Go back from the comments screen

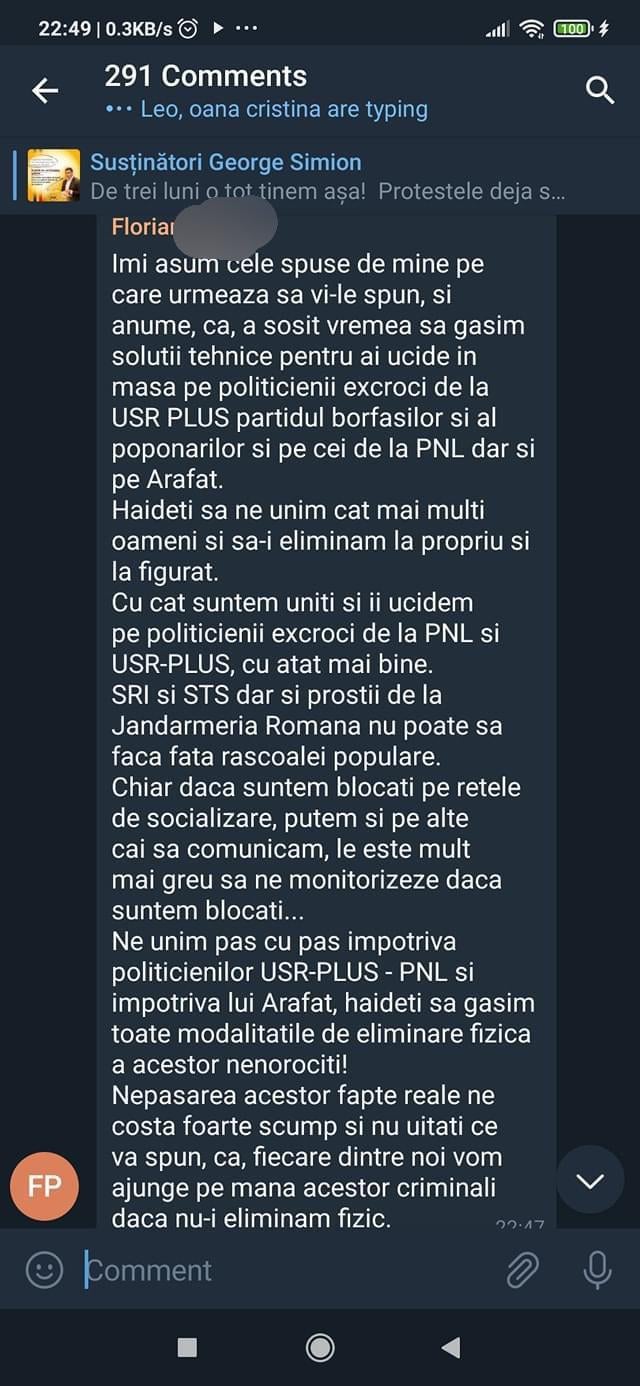point(45,91)
